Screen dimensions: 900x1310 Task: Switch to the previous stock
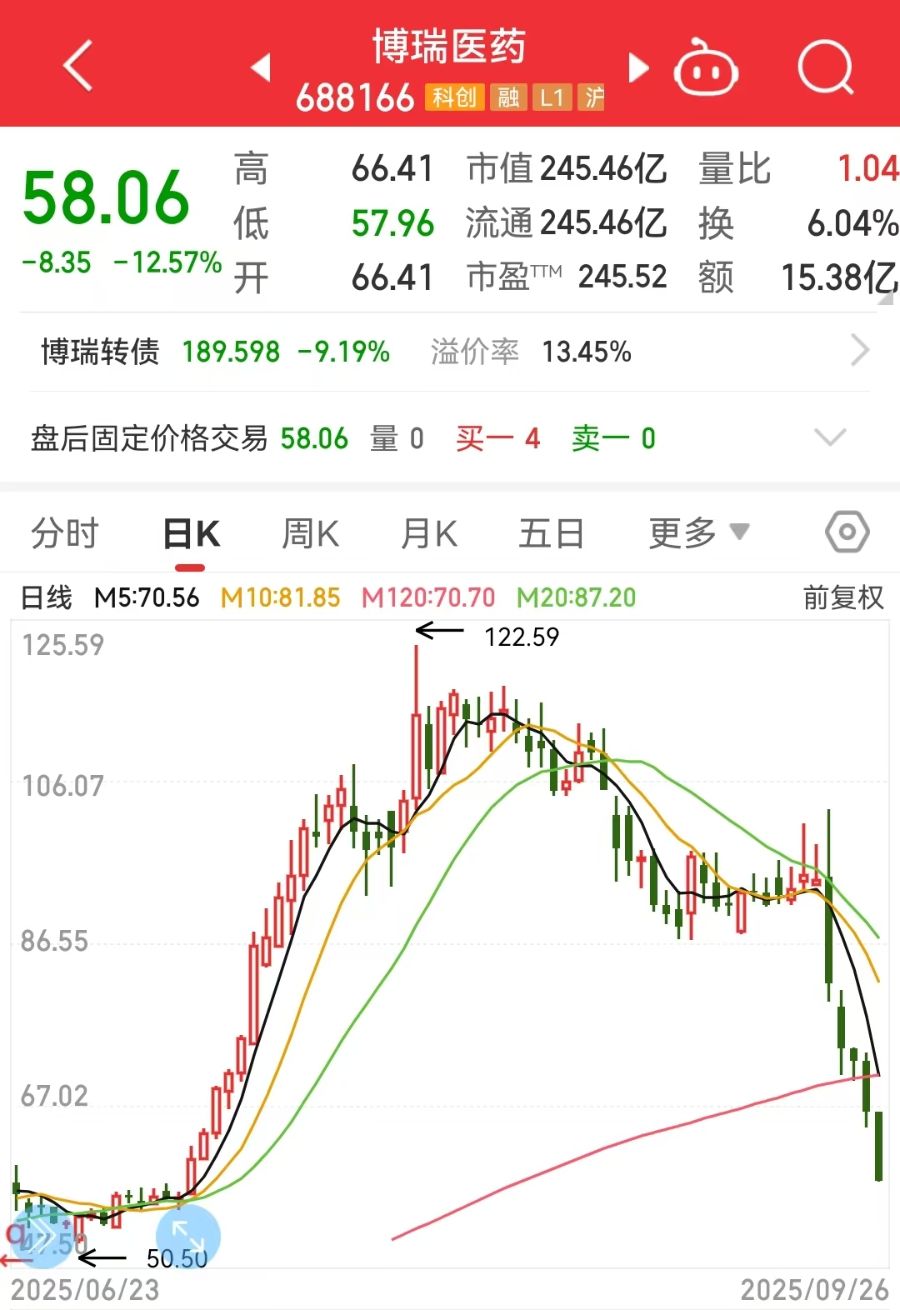tap(260, 68)
